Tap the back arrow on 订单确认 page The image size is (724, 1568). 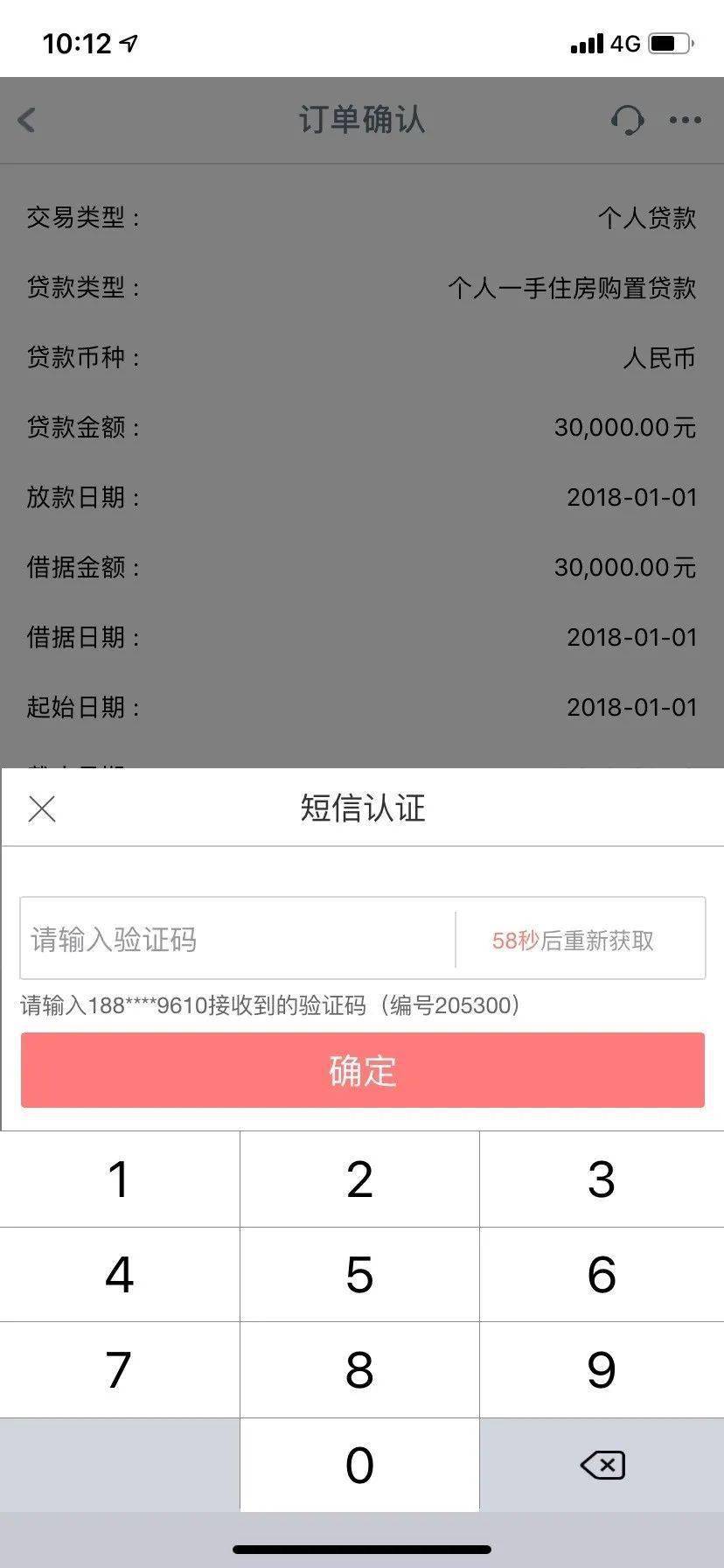tap(26, 119)
